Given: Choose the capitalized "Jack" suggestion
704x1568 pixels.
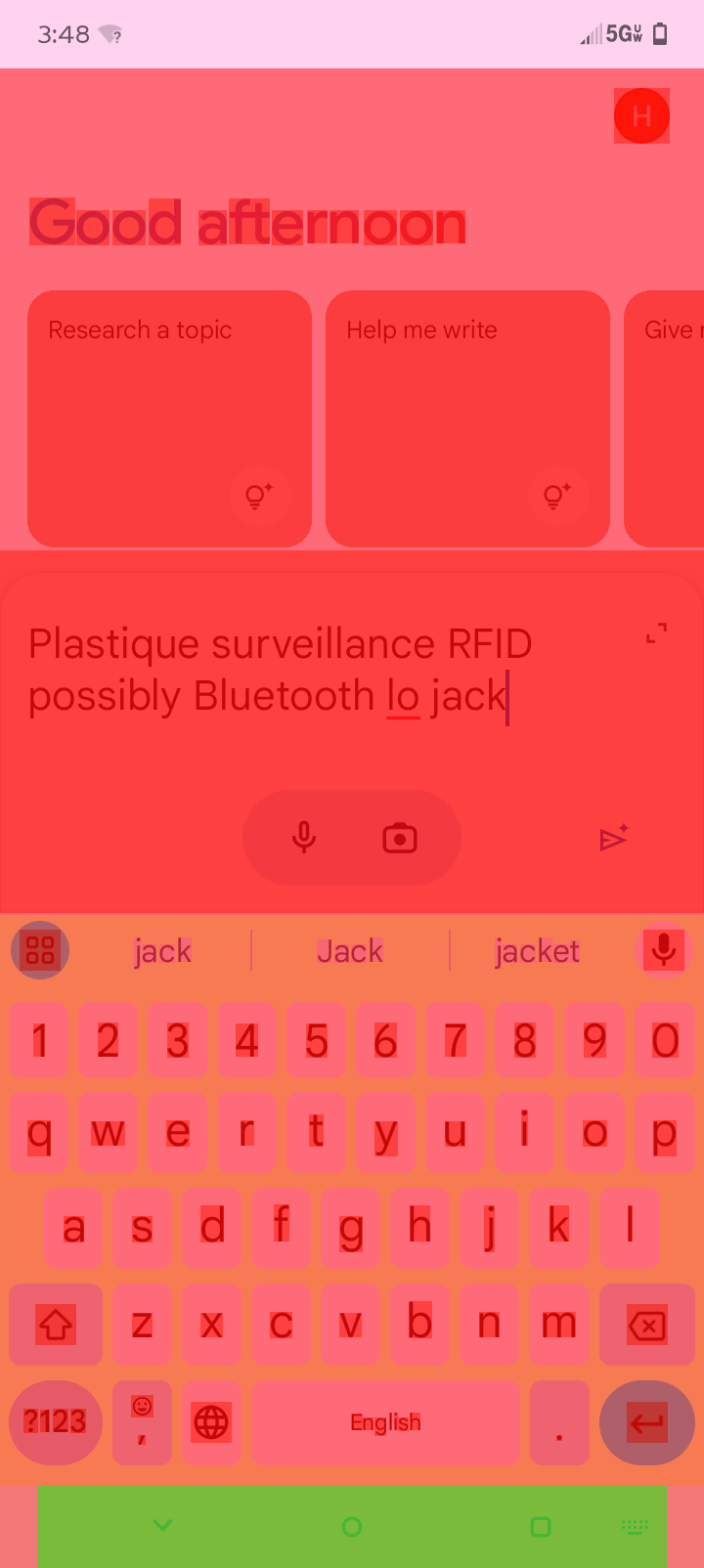Looking at the screenshot, I should click(350, 950).
